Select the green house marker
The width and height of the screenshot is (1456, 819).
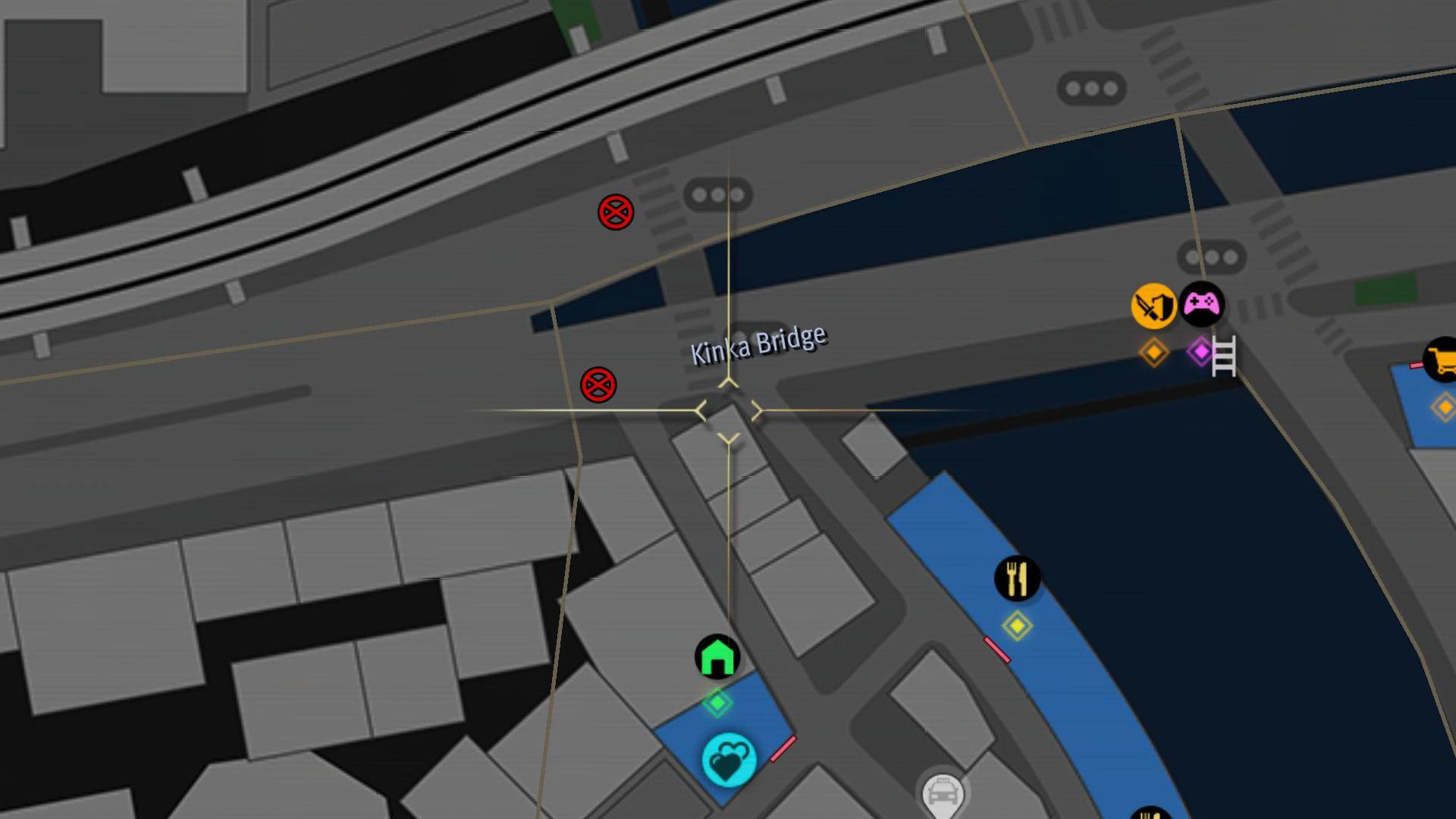717,657
